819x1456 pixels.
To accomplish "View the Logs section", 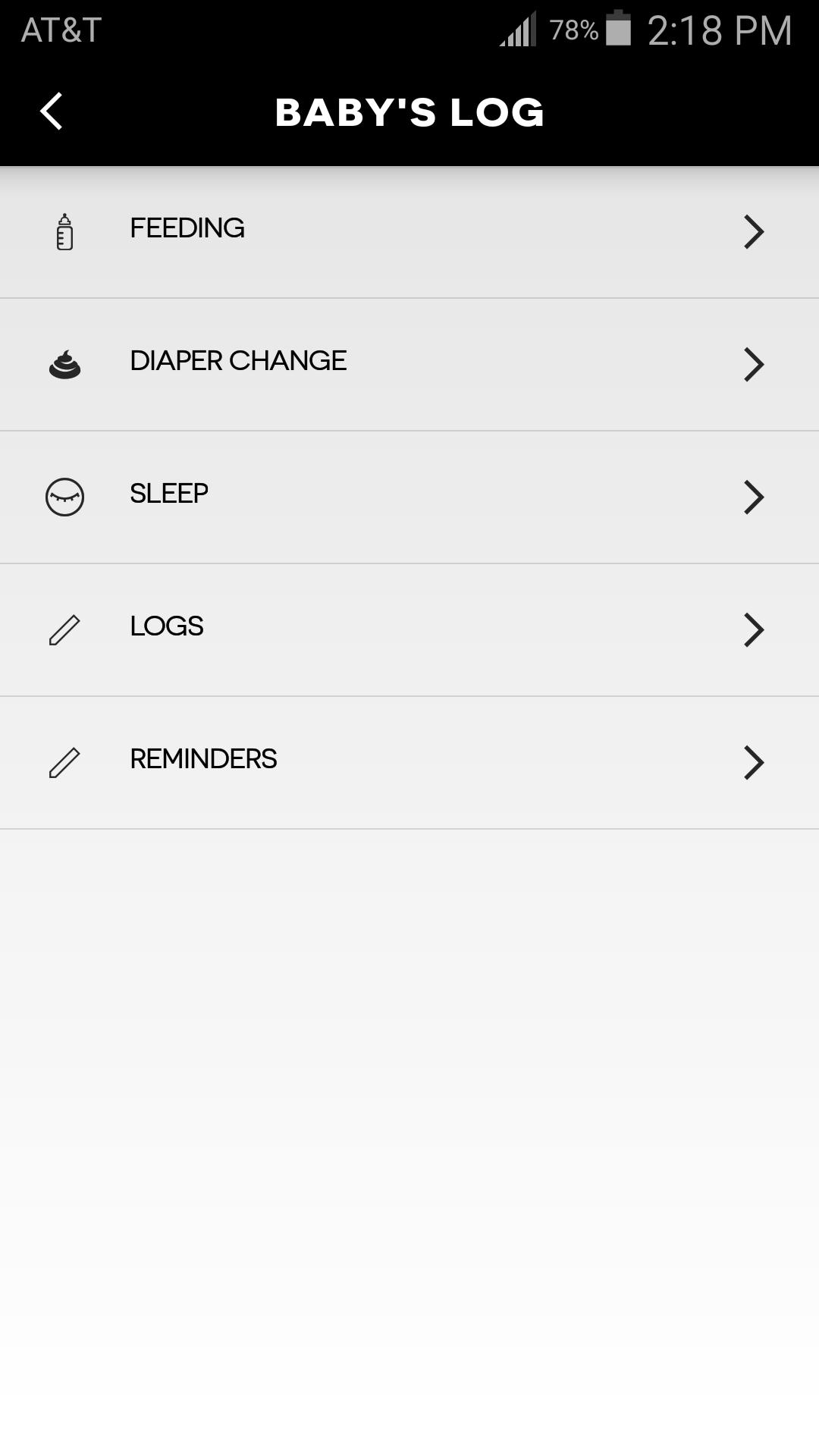I will (409, 629).
